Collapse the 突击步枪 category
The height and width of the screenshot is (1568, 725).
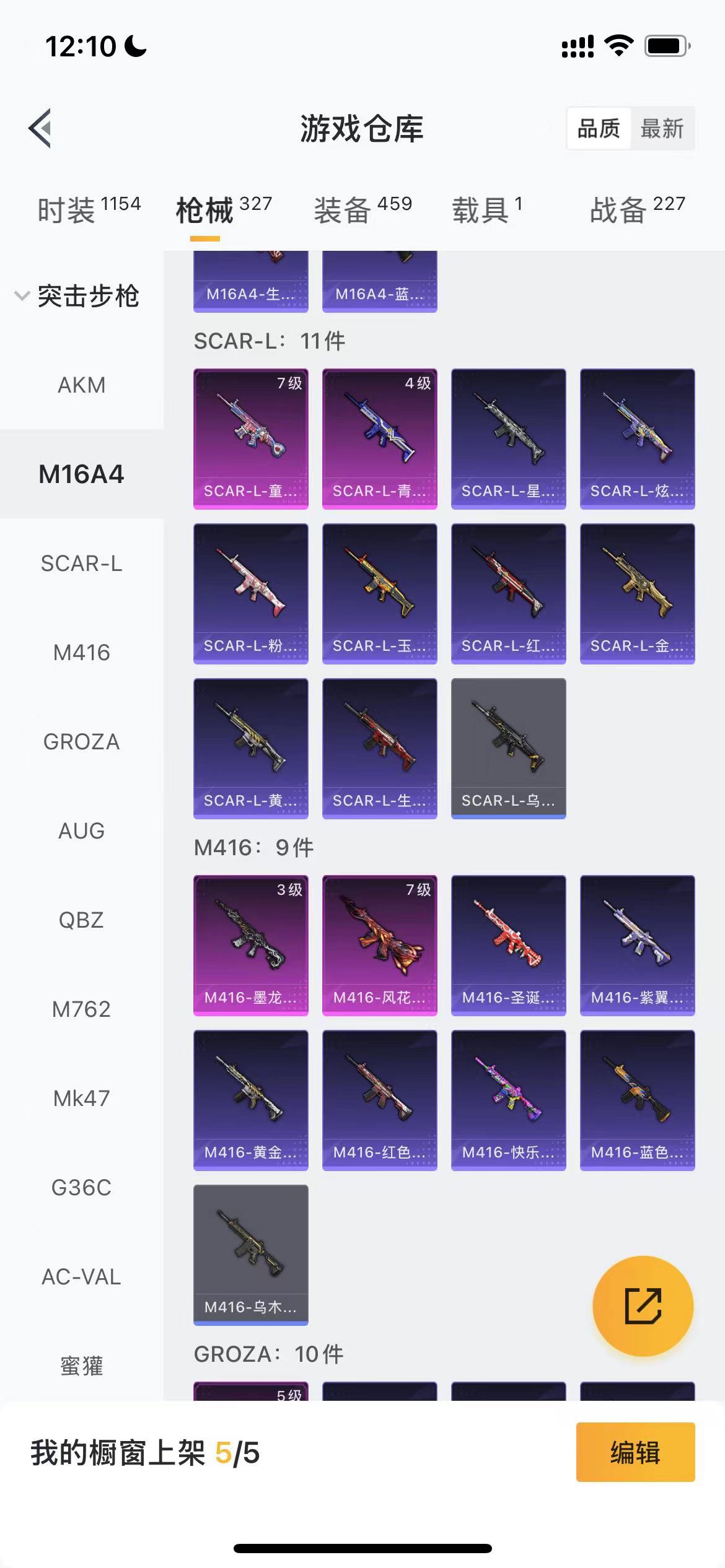[77, 296]
